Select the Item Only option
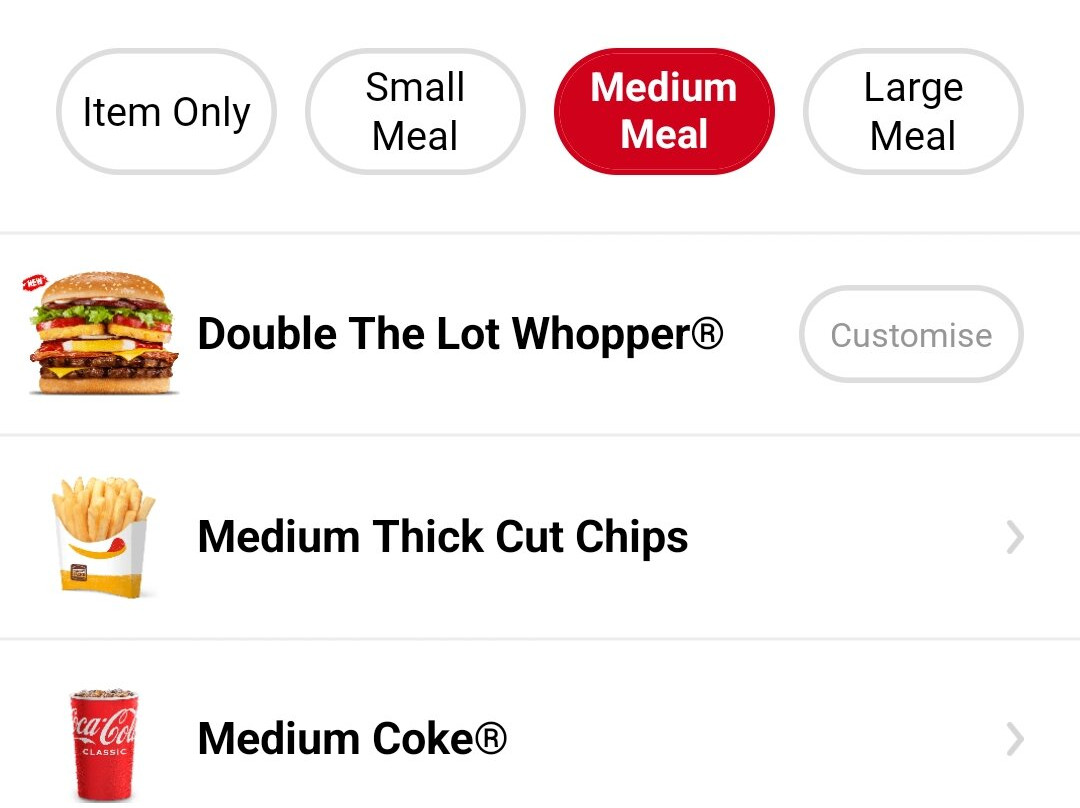The width and height of the screenshot is (1080, 808). click(166, 112)
